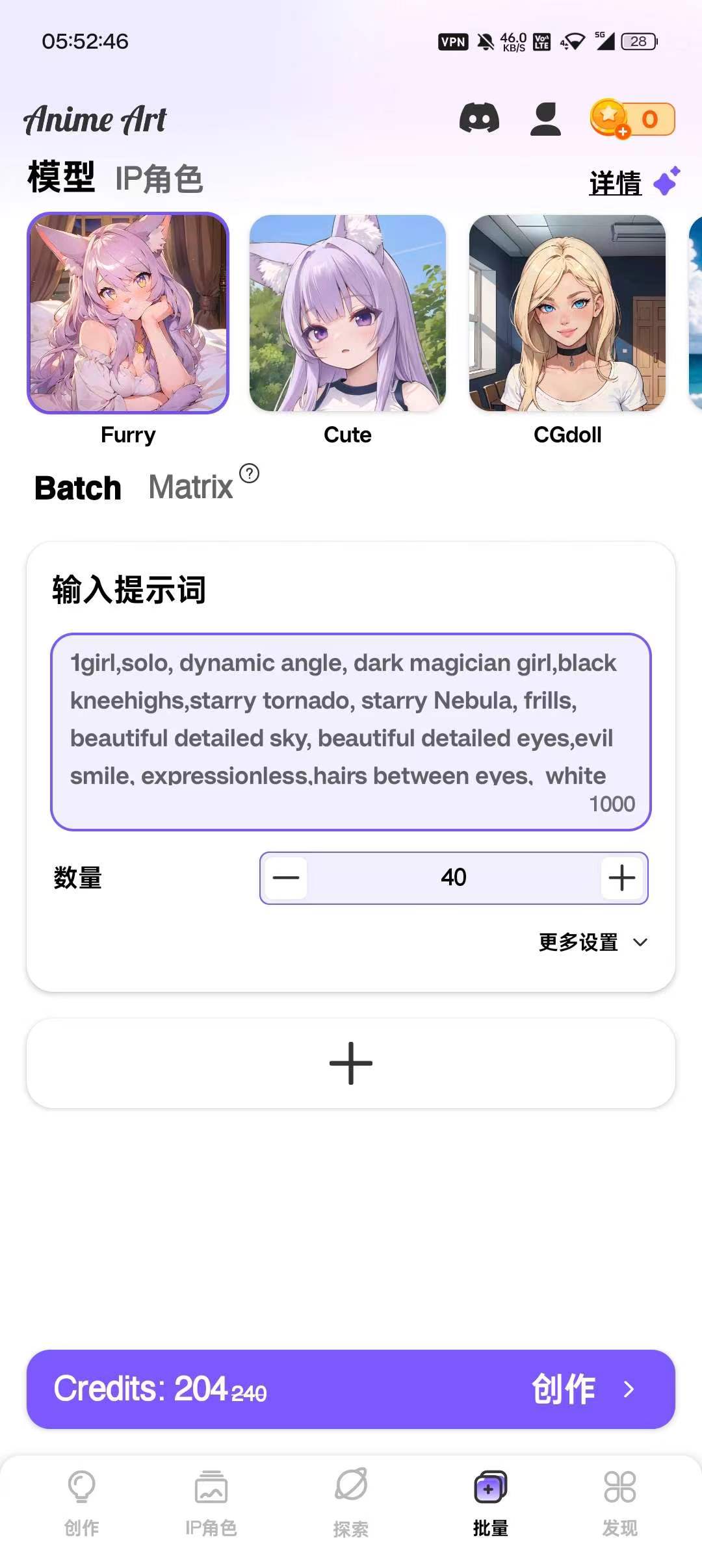Open the 详情 details link
Screen dimensions: 702x1568
[x=615, y=183]
